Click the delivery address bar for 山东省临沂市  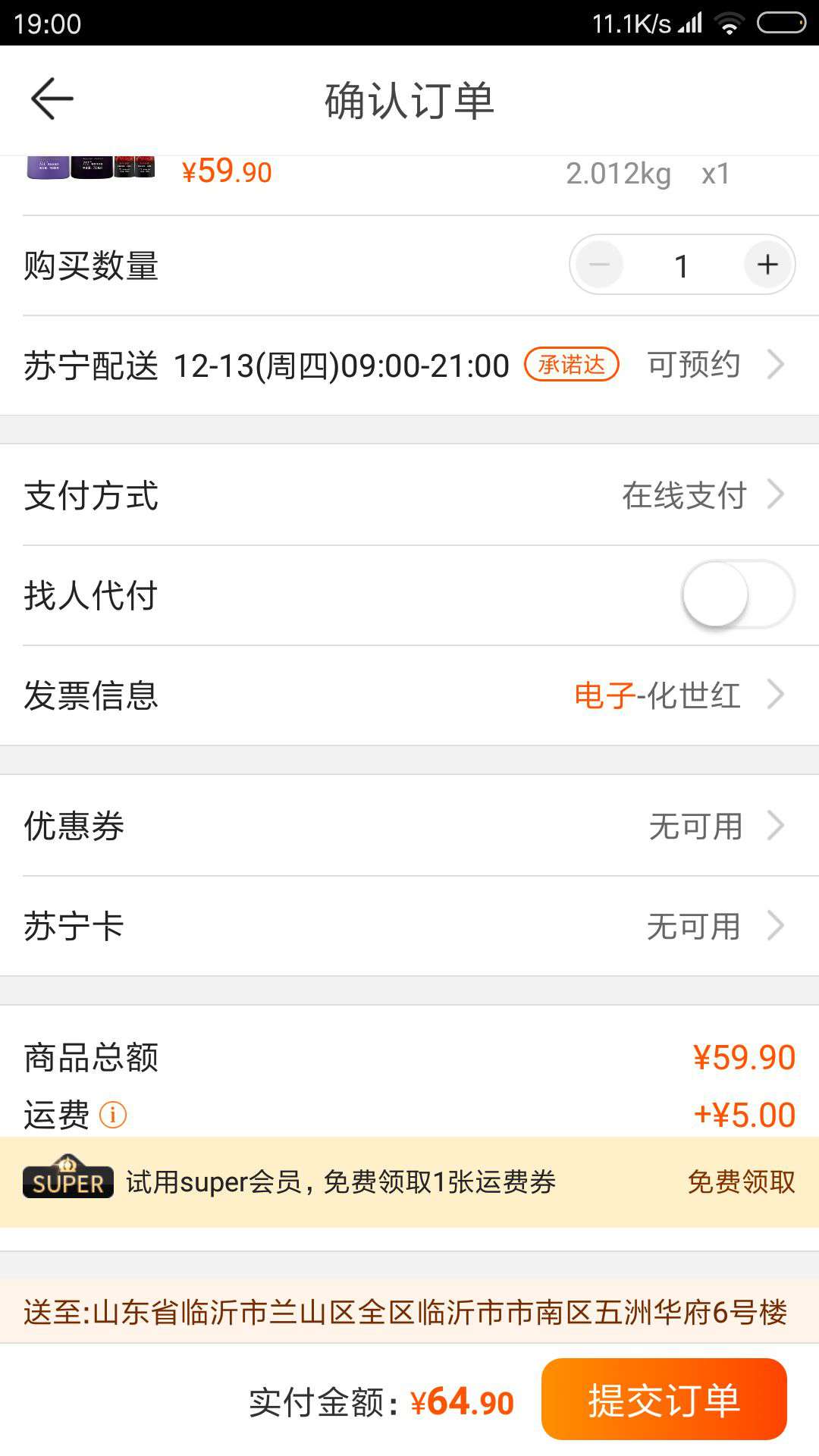point(409,1311)
